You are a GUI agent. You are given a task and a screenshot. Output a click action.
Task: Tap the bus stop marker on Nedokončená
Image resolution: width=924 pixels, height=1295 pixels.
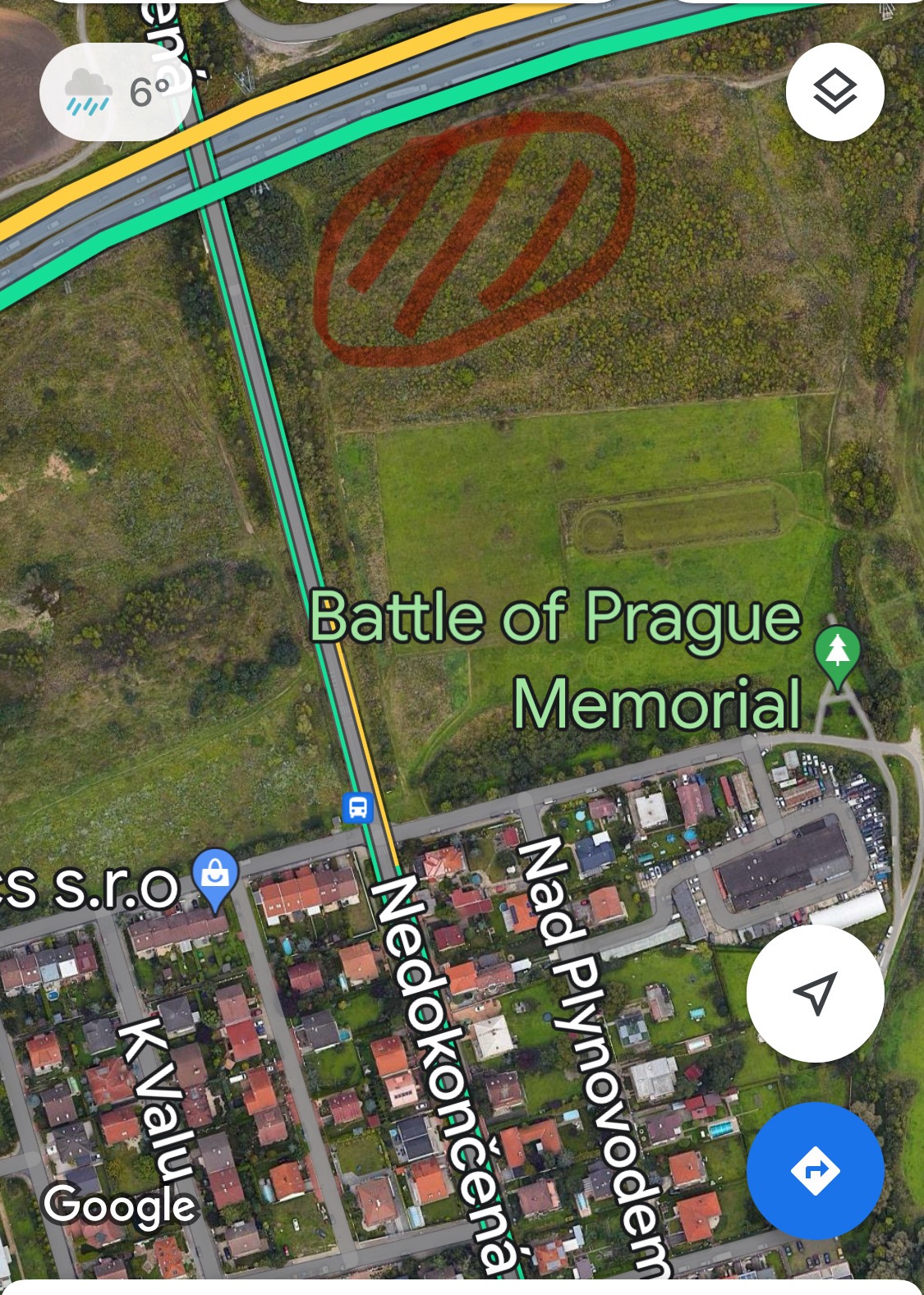coord(357,807)
